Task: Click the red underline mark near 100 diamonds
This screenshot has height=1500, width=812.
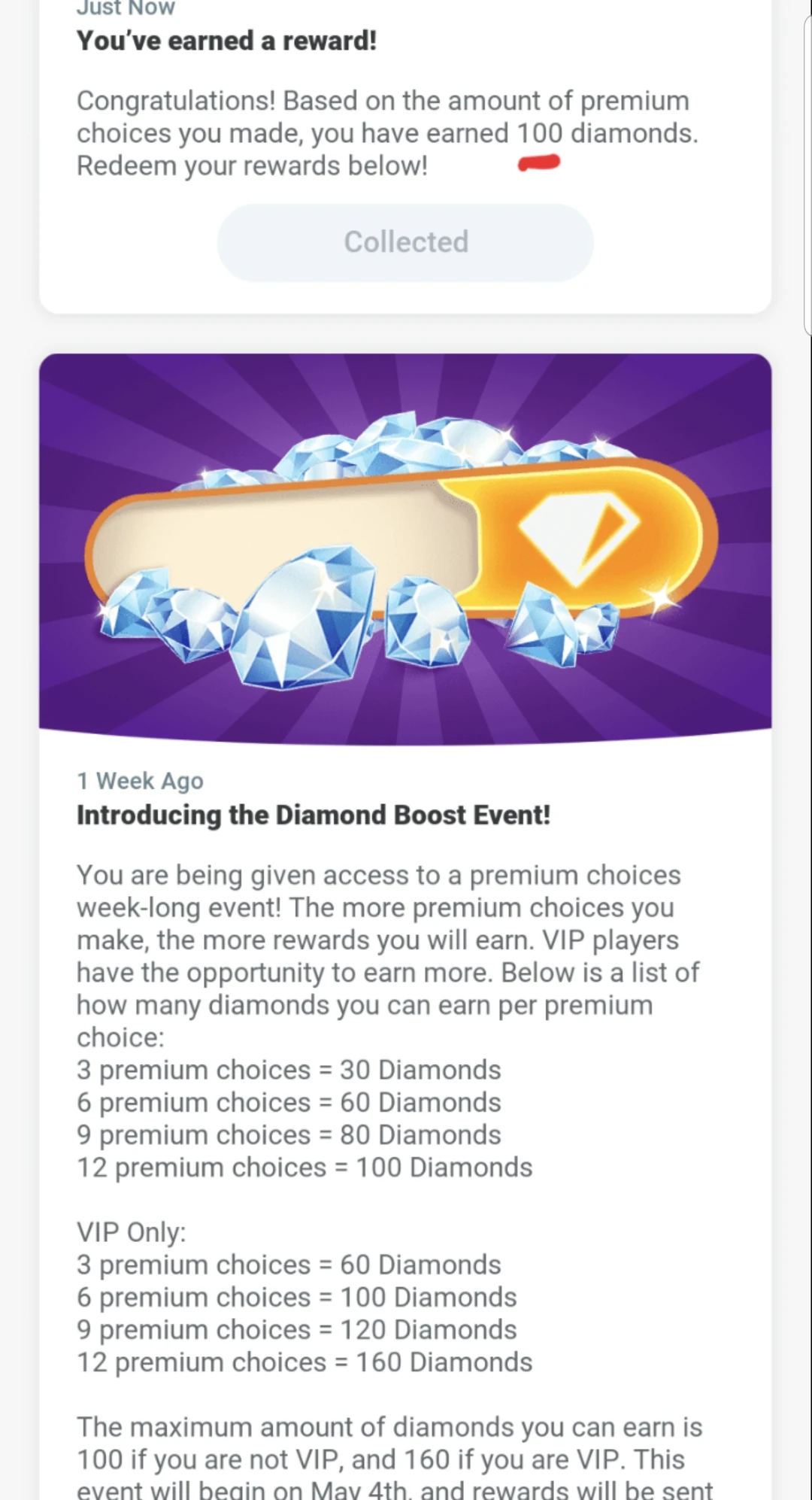Action: 538,161
